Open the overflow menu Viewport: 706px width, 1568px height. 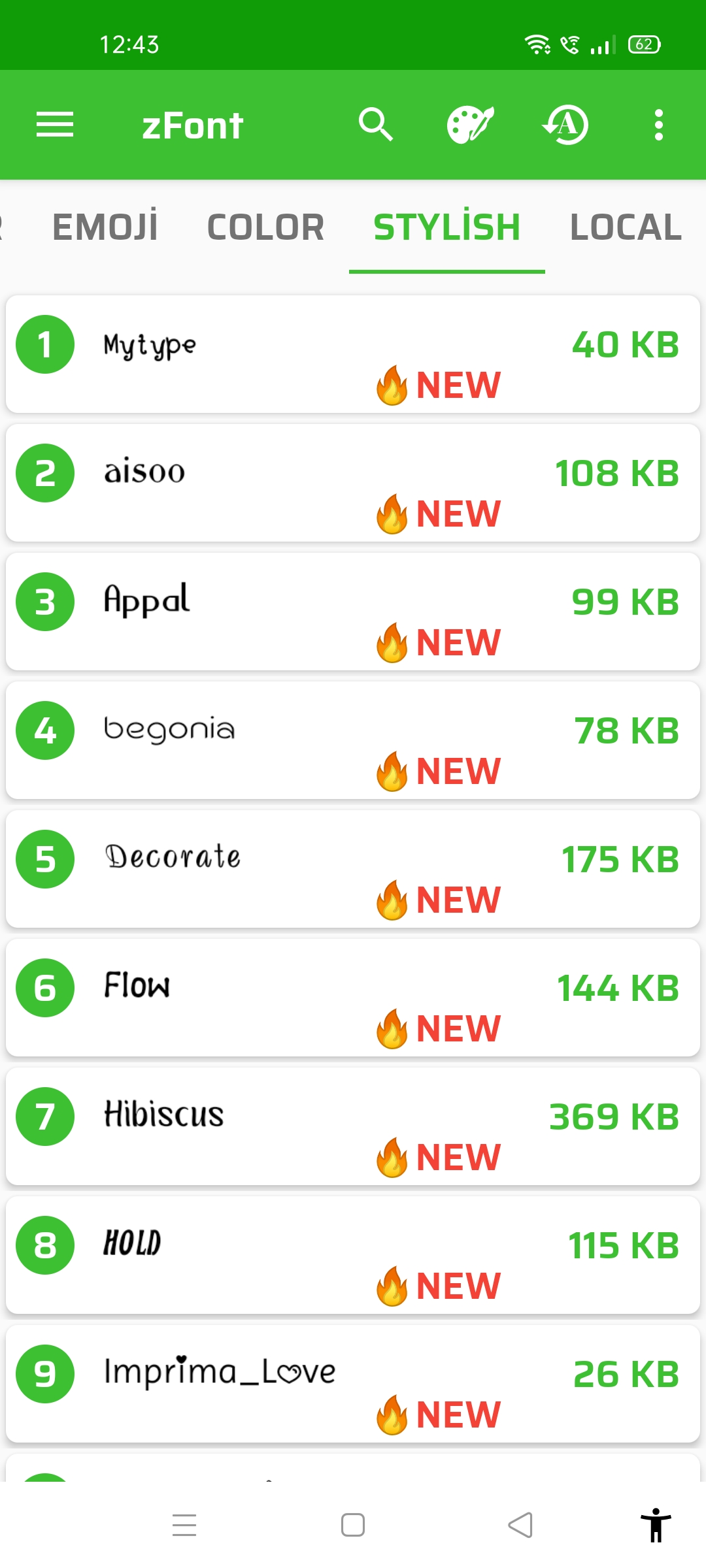659,125
